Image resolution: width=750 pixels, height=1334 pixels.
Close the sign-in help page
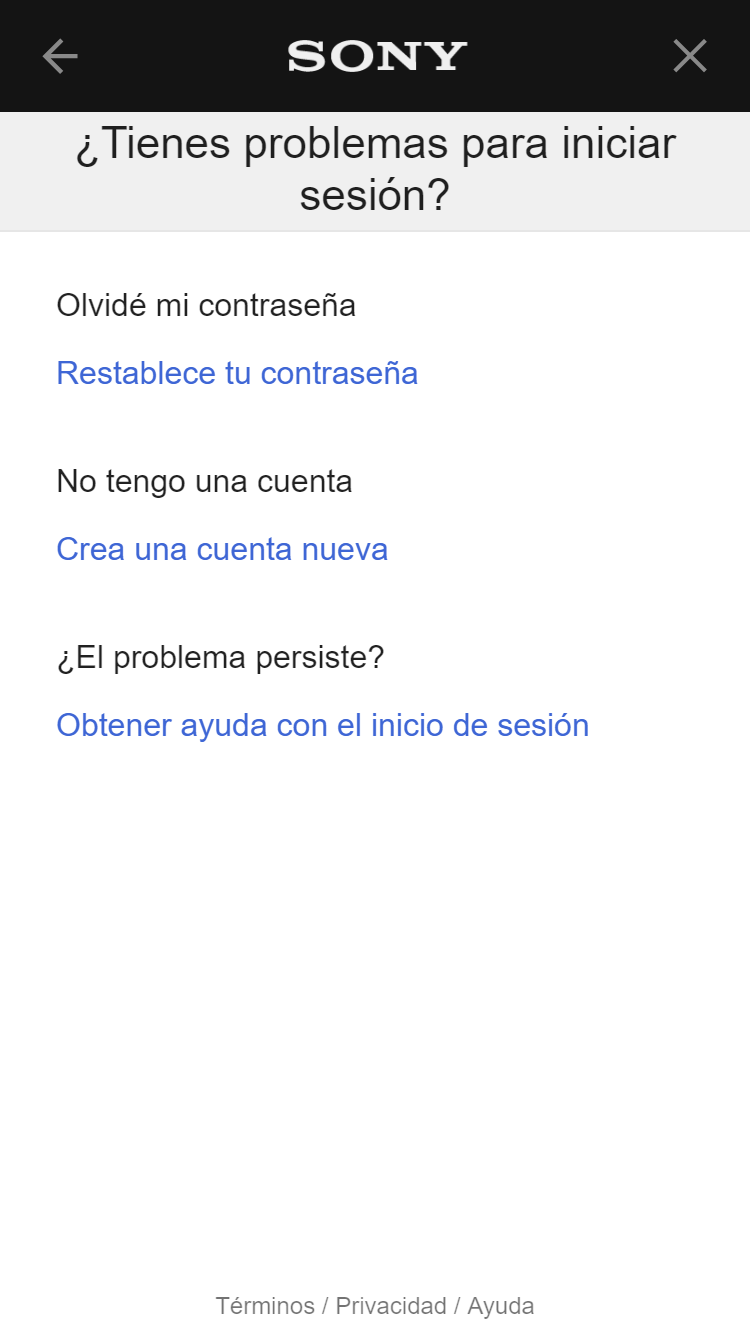(x=690, y=57)
